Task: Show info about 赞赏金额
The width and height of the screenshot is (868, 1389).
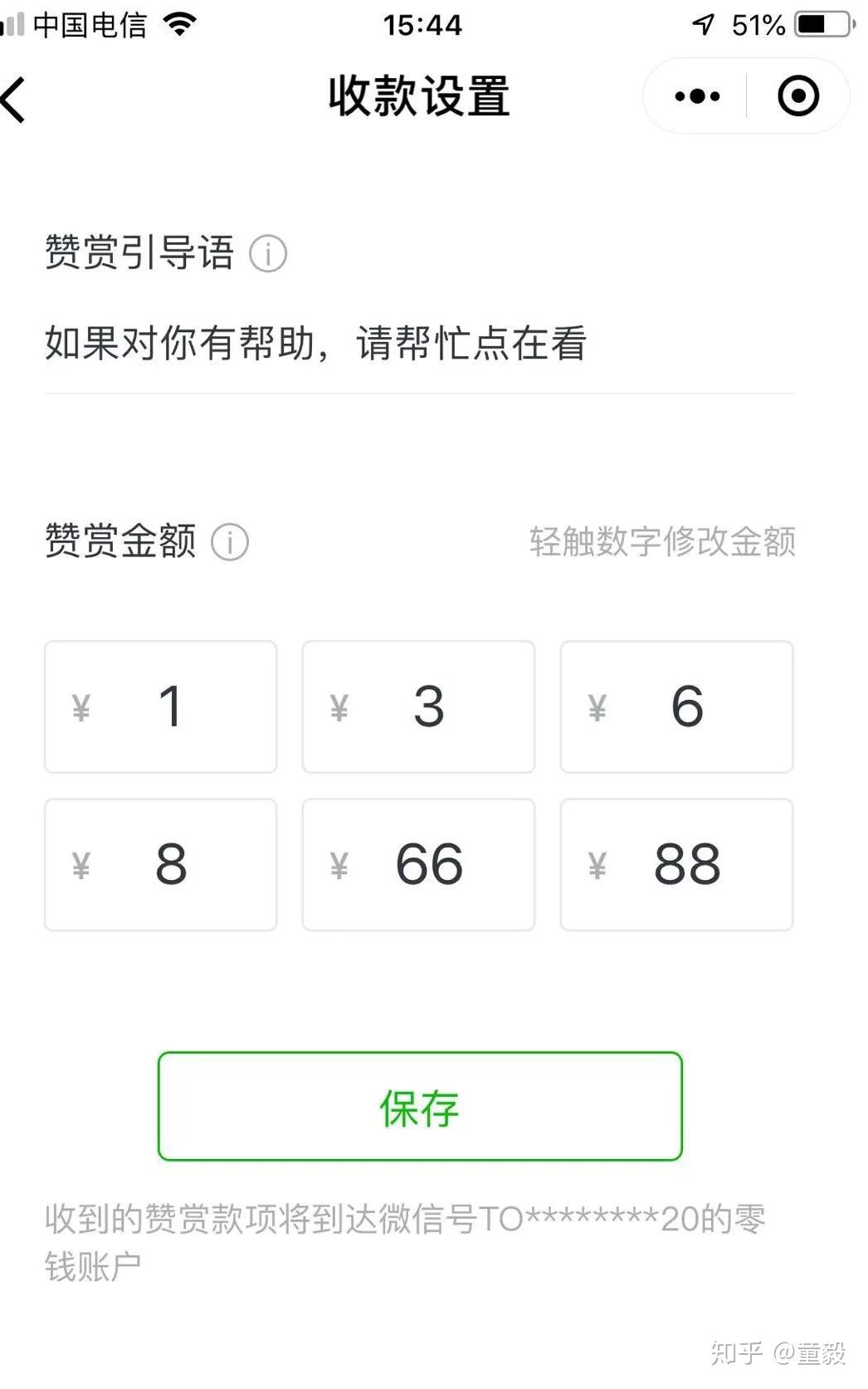Action: 230,542
